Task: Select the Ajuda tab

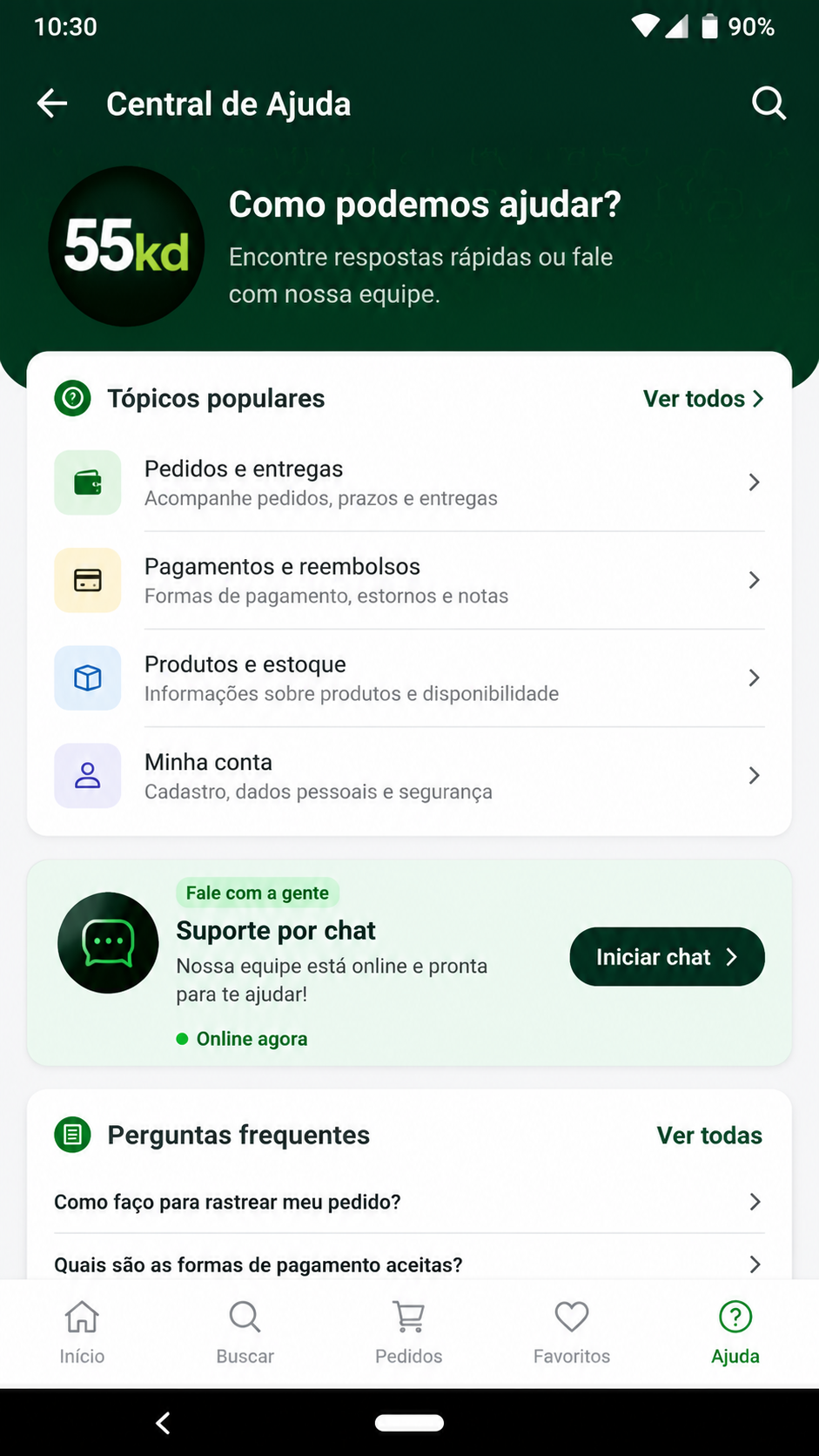Action: coord(735,1332)
